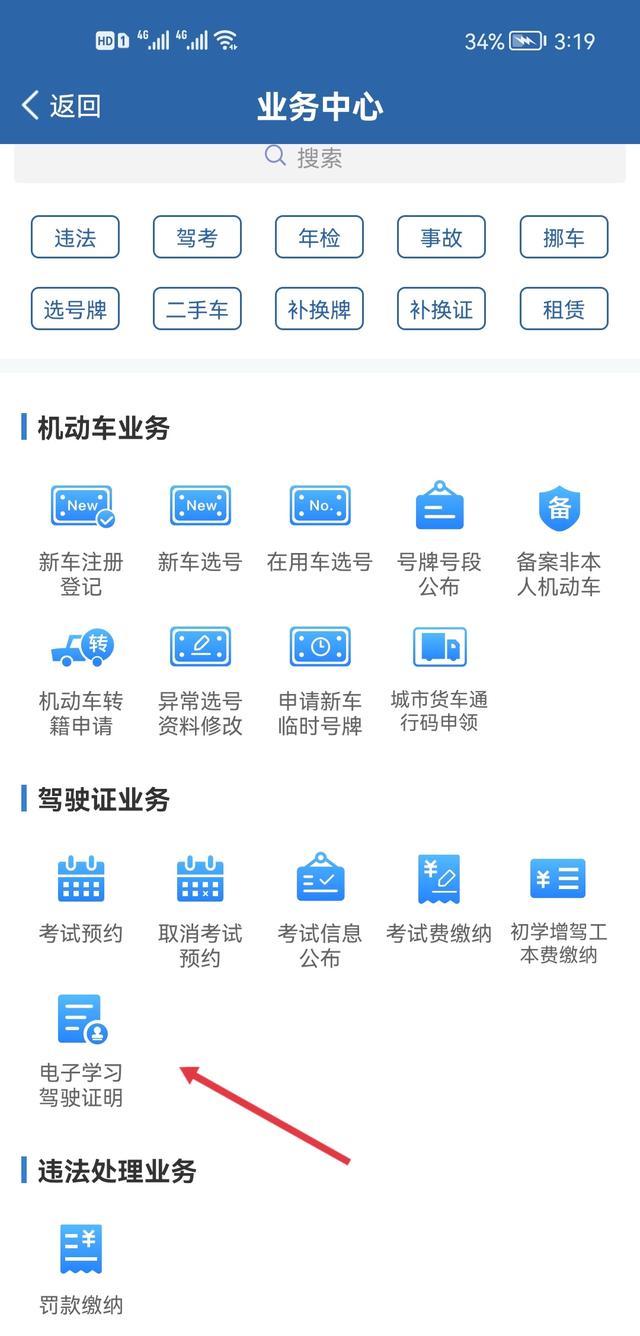Select the 违法 chip
This screenshot has height=1336, width=640.
point(75,238)
